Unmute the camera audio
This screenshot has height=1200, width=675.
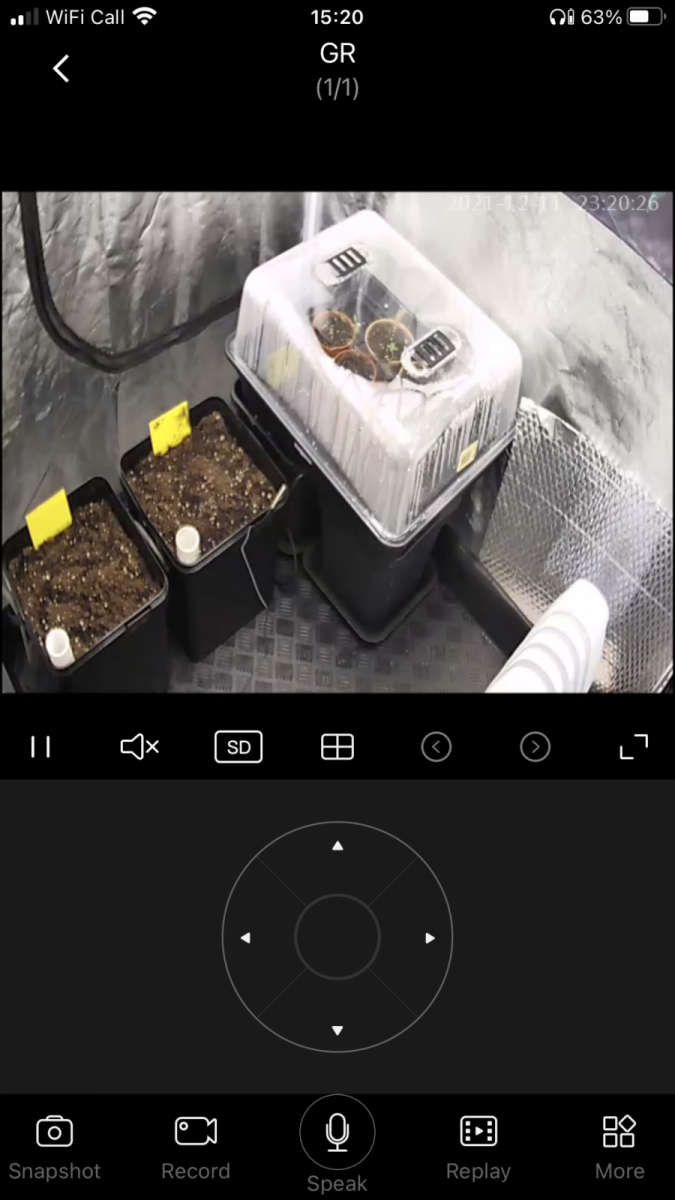tap(139, 747)
